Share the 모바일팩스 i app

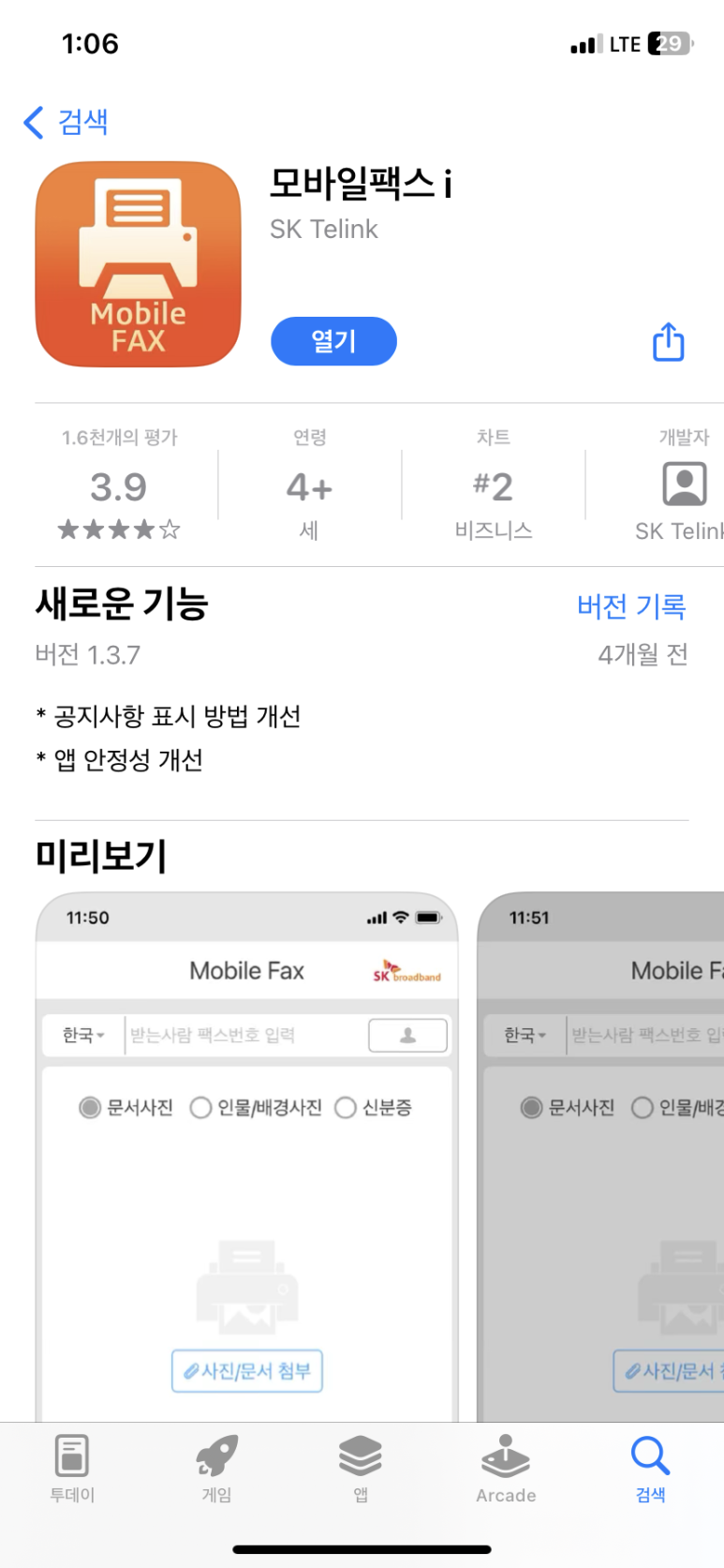pyautogui.click(x=668, y=341)
